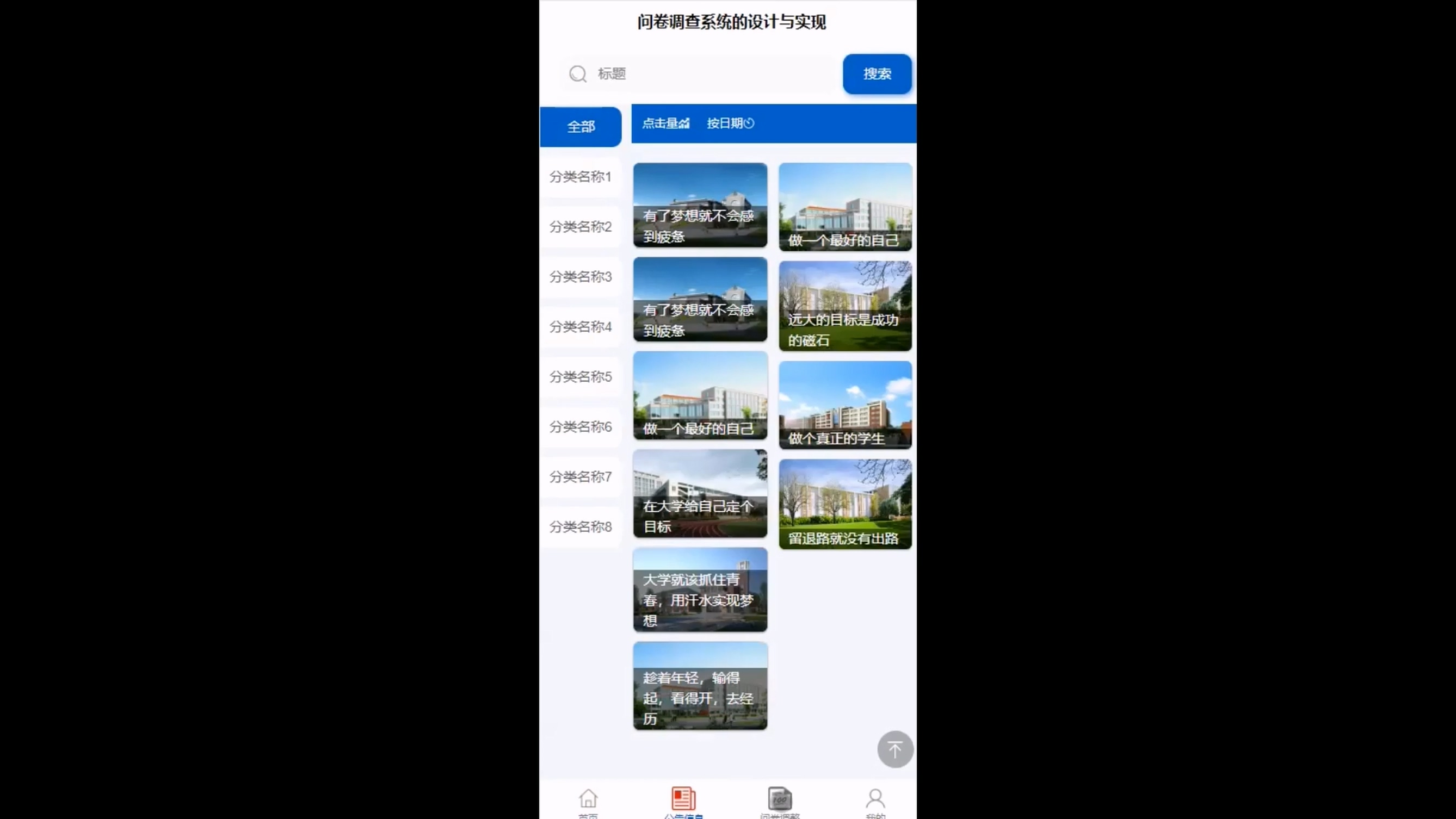Open the card 大学就该抓住青春，用汗水实现梦想

click(700, 590)
